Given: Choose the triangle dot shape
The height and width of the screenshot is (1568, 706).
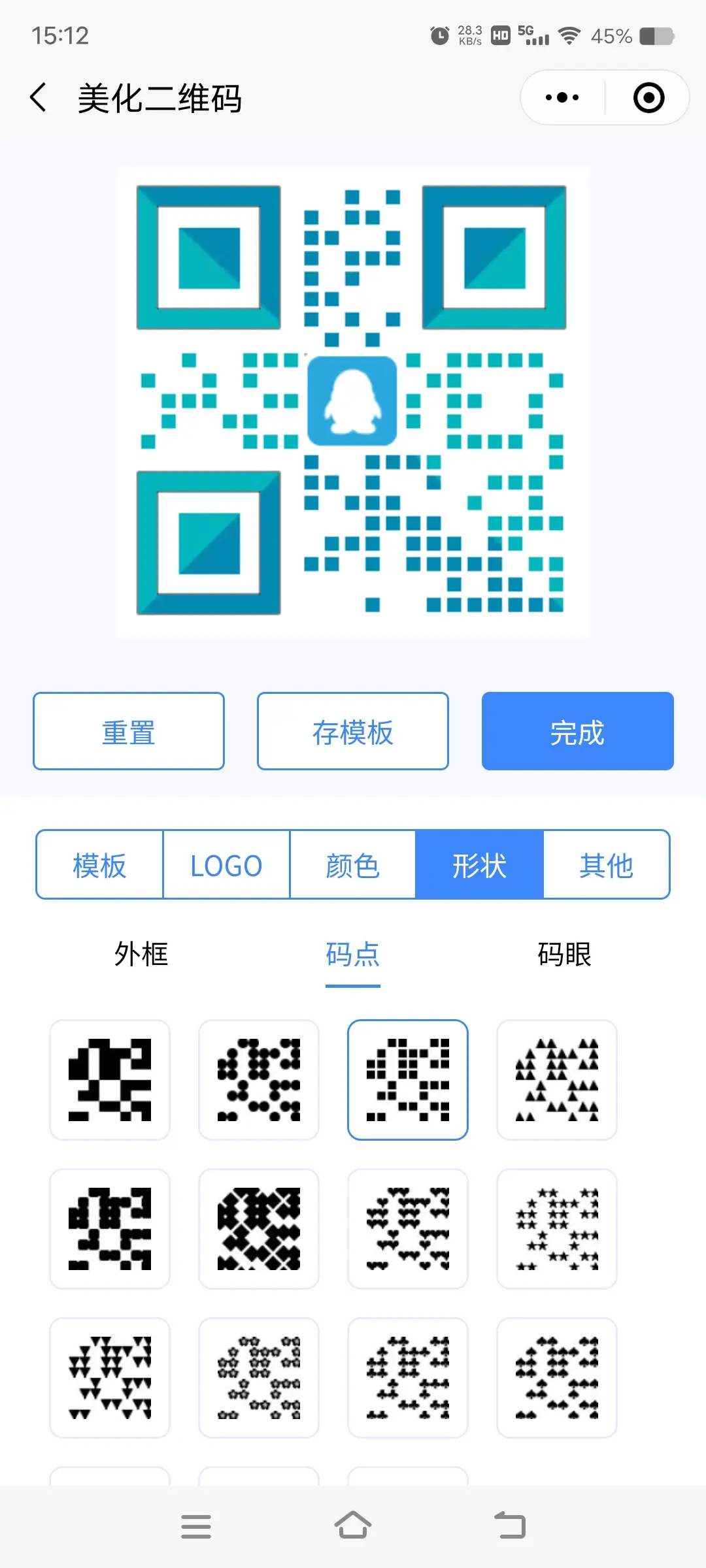Looking at the screenshot, I should tap(557, 1080).
